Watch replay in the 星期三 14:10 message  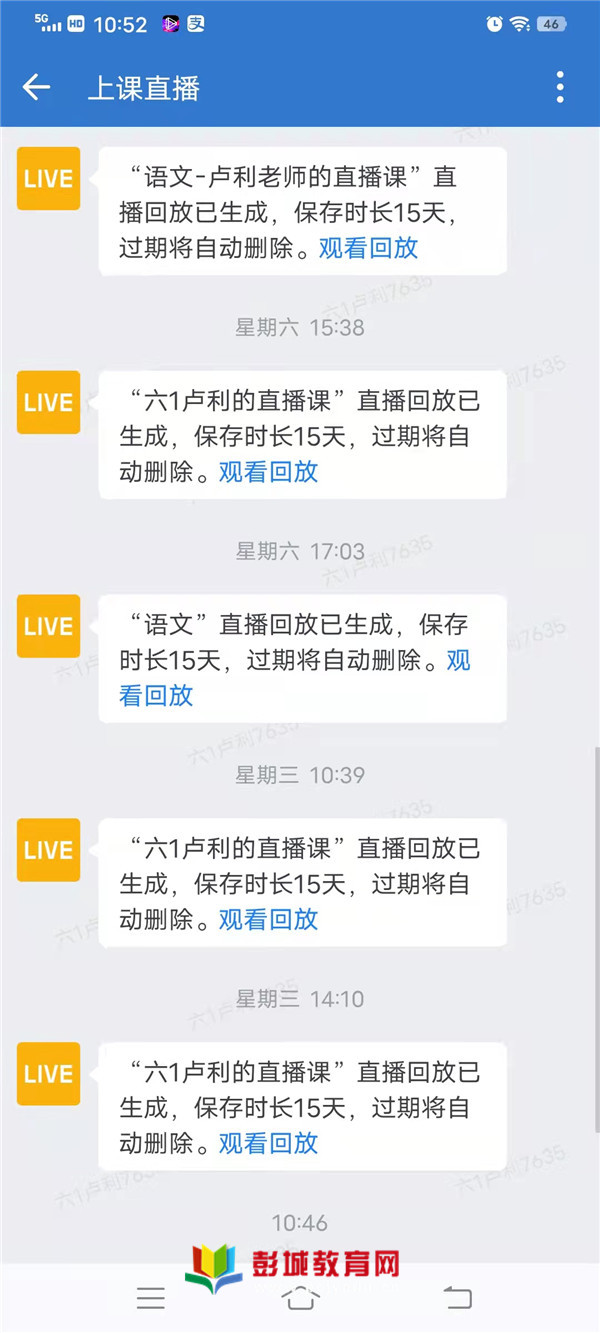[268, 1144]
